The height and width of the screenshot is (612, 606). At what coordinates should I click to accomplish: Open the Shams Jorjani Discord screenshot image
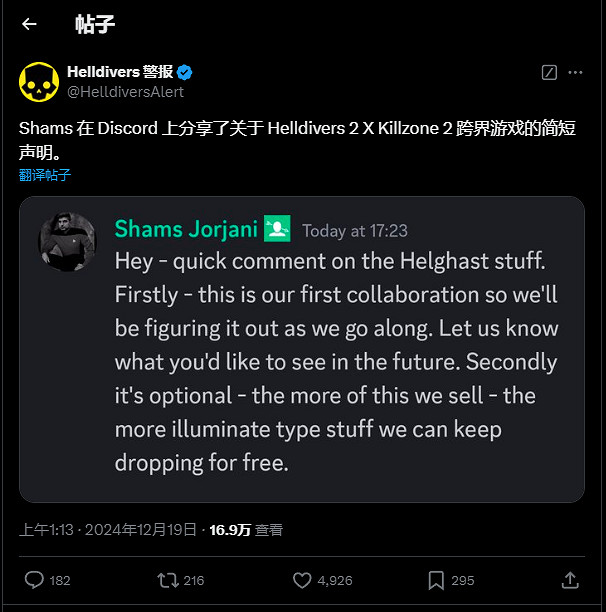pyautogui.click(x=302, y=348)
